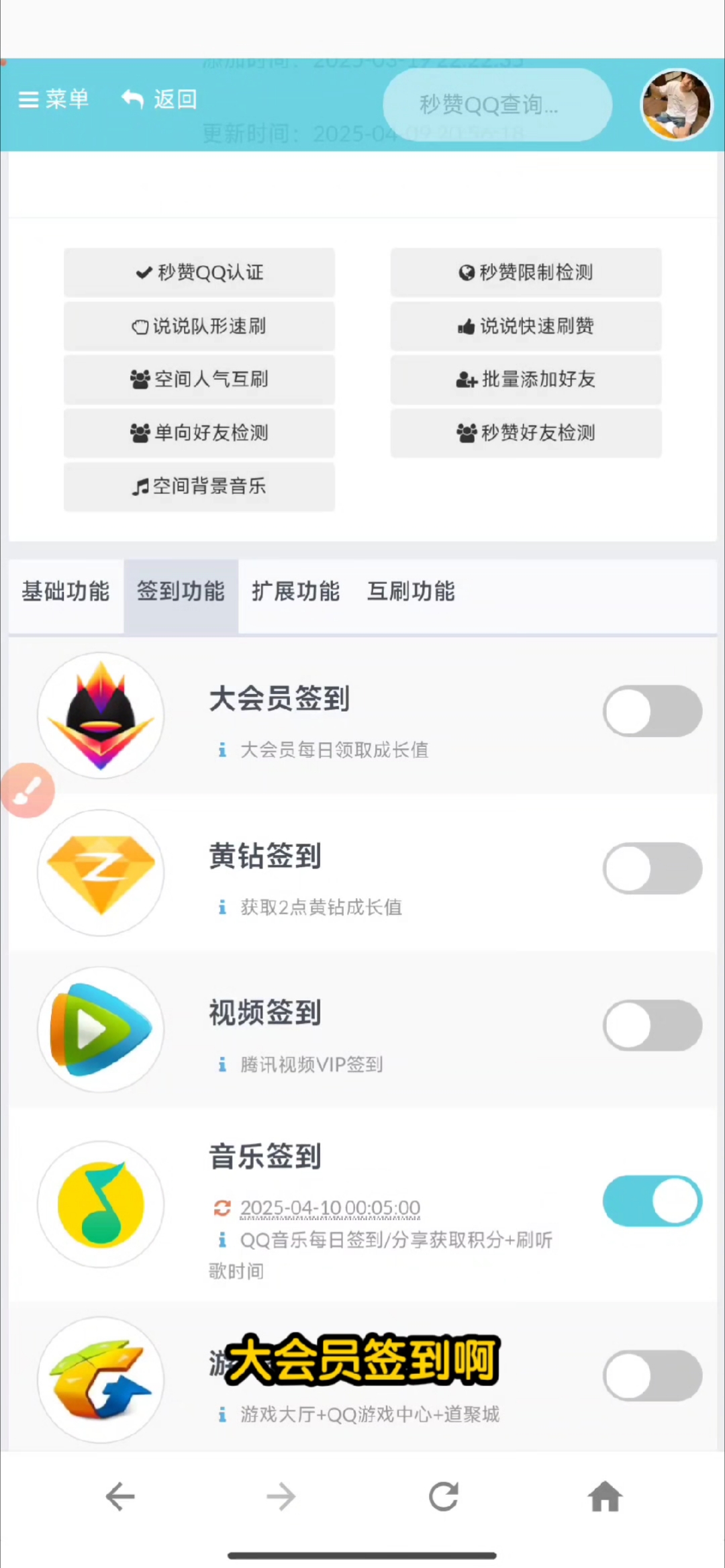The height and width of the screenshot is (1568, 725).
Task: Open 秒赞好友检测
Action: (526, 433)
